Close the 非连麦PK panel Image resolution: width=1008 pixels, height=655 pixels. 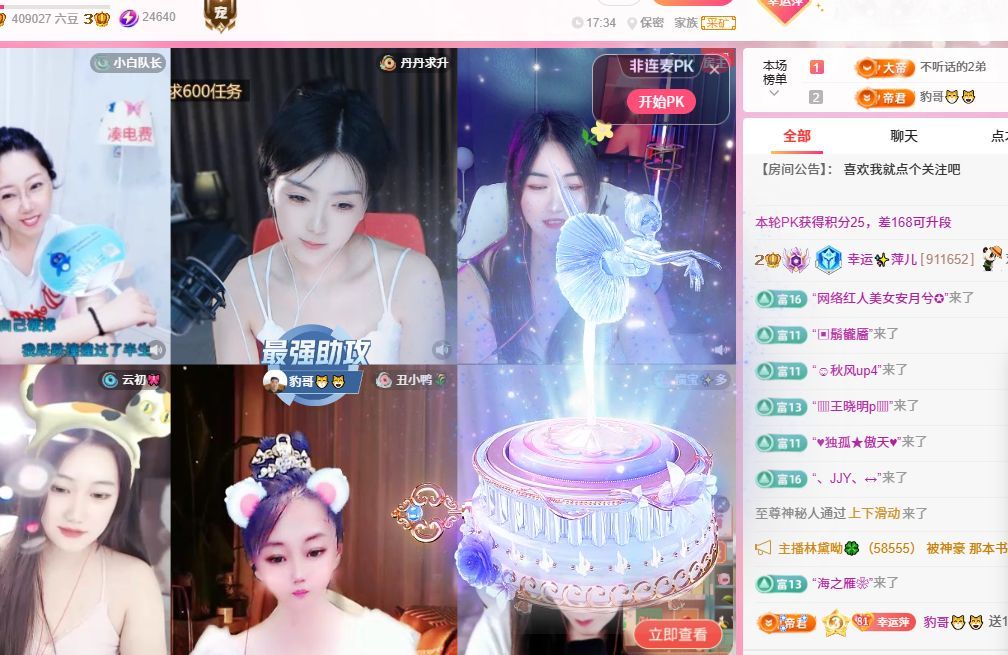pyautogui.click(x=714, y=70)
